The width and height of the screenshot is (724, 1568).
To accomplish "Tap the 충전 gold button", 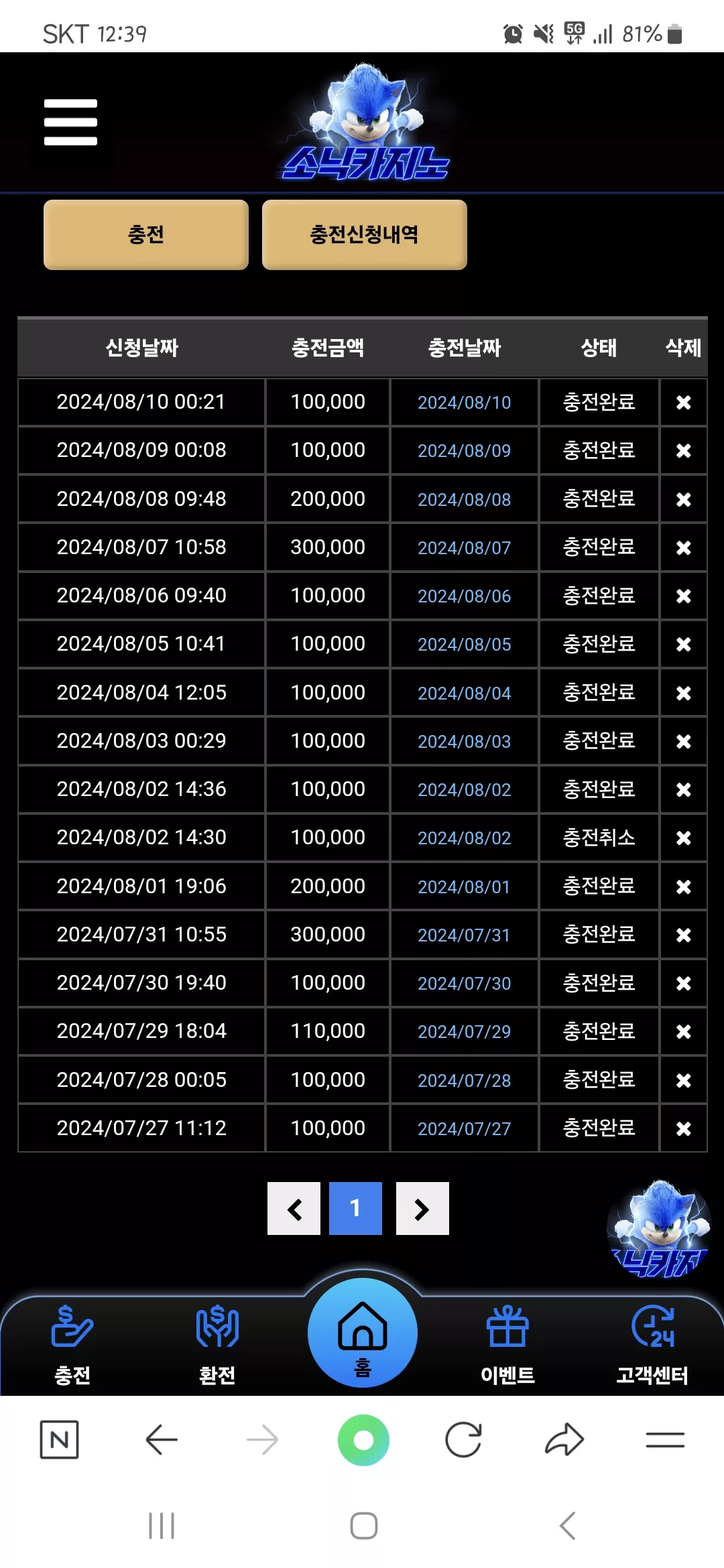I will coord(146,235).
